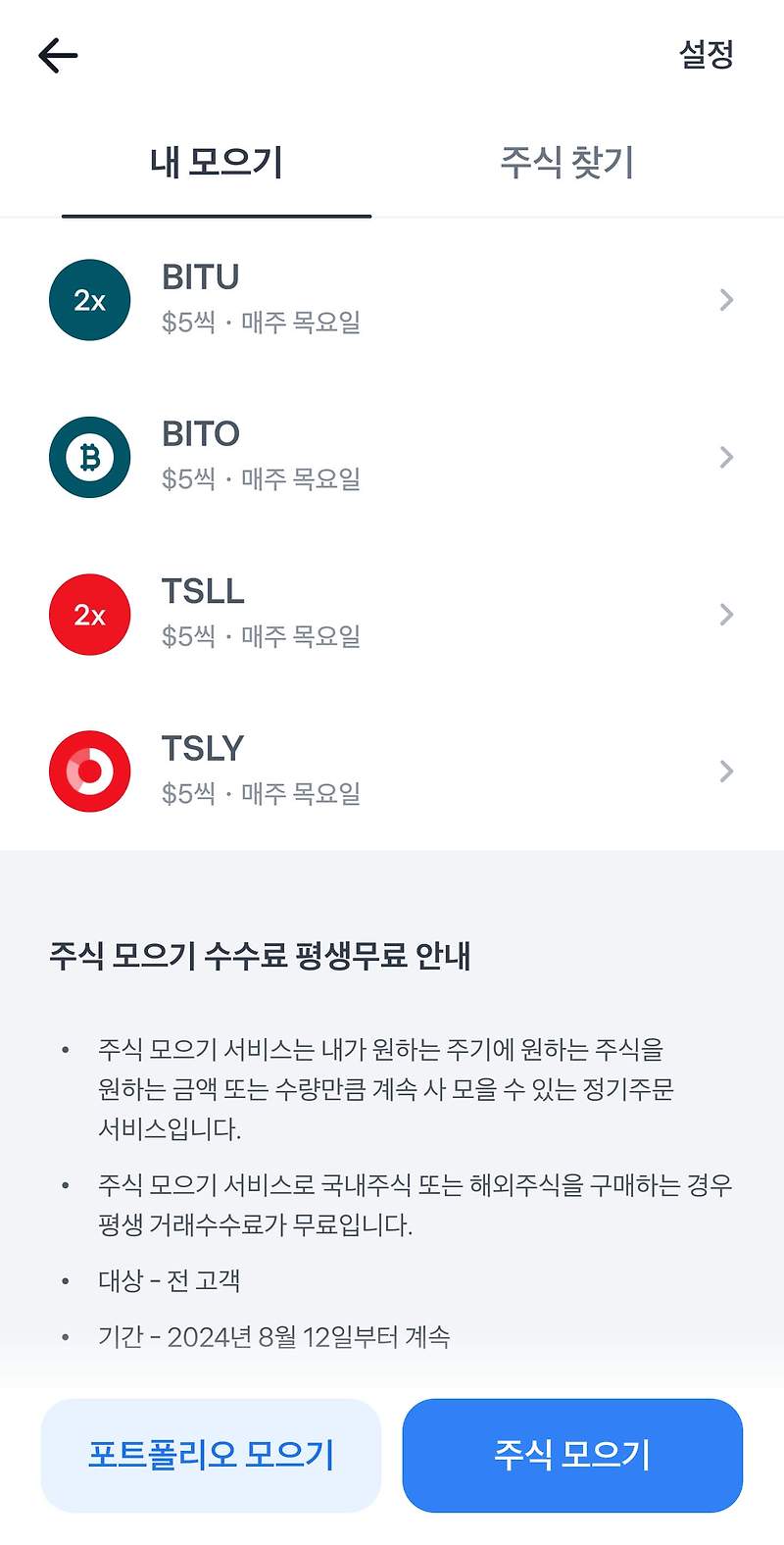This screenshot has height=1545, width=784.
Task: Tap the 포트폴리오 모으기 button
Action: (210, 1455)
